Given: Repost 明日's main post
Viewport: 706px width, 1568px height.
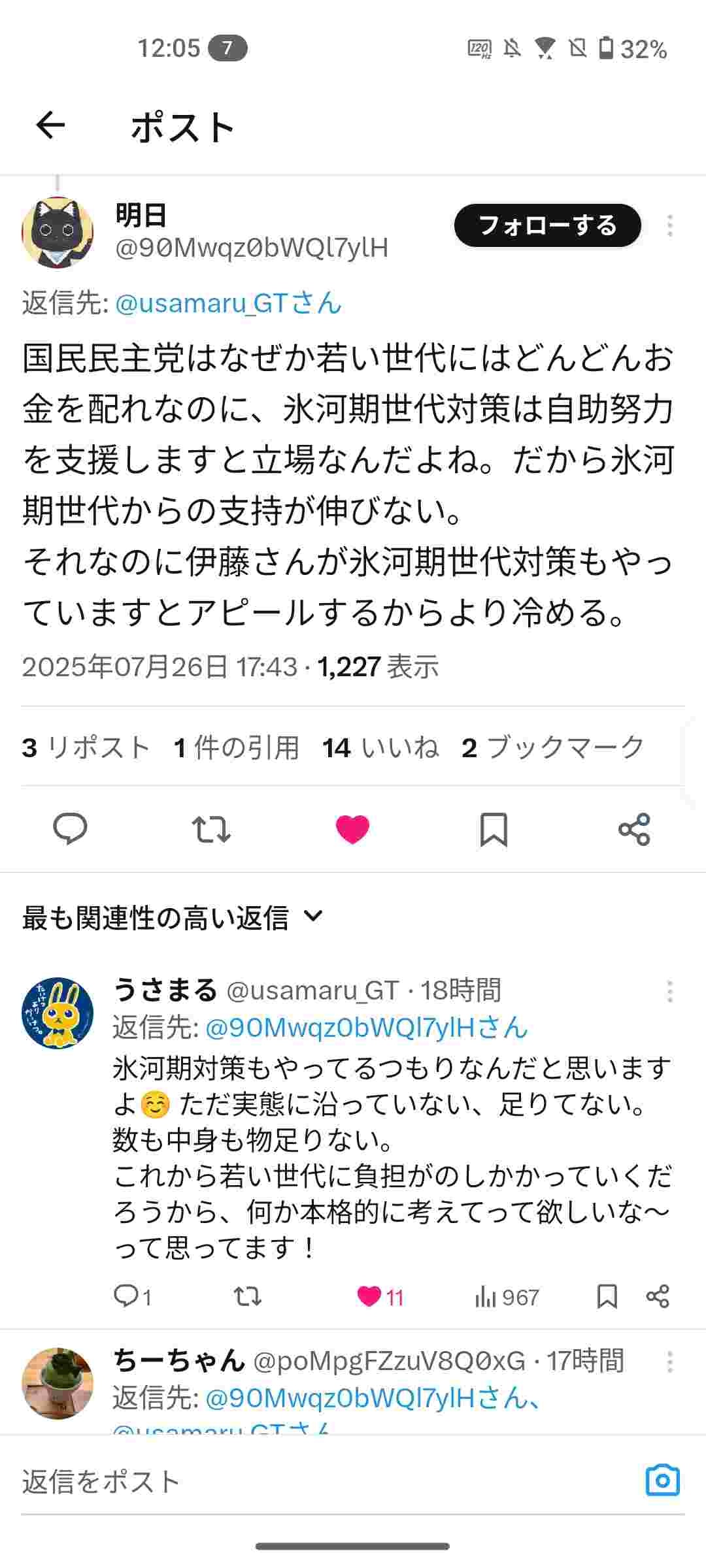Looking at the screenshot, I should pos(211,829).
